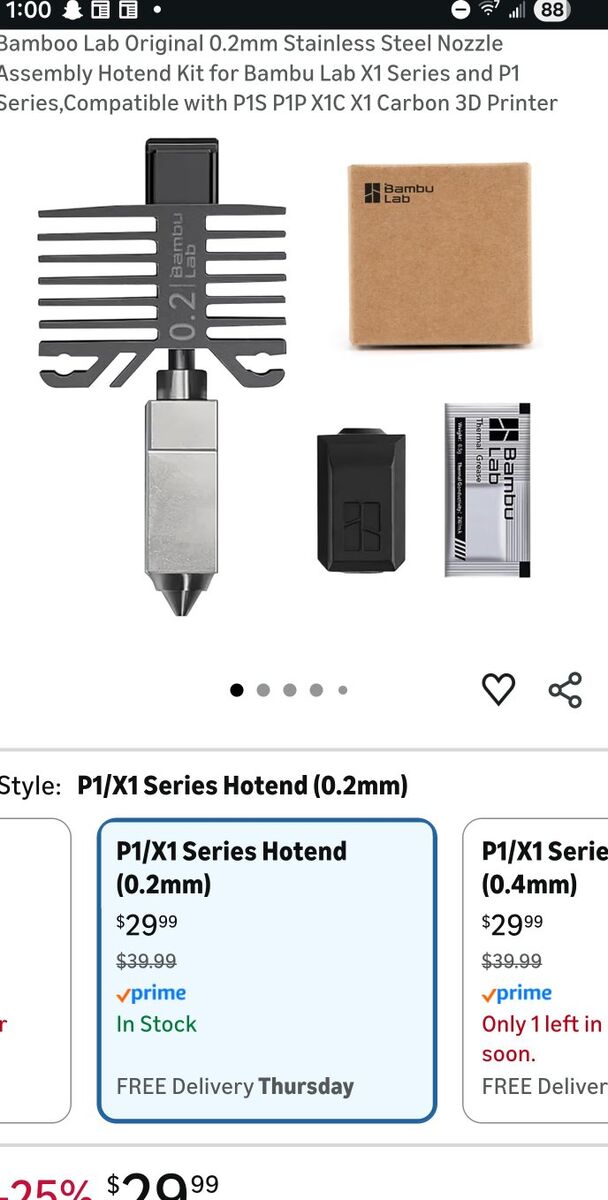Choose the P1/X1 Series (0.4mm) style option
608x1200 pixels.
pyautogui.click(x=538, y=970)
